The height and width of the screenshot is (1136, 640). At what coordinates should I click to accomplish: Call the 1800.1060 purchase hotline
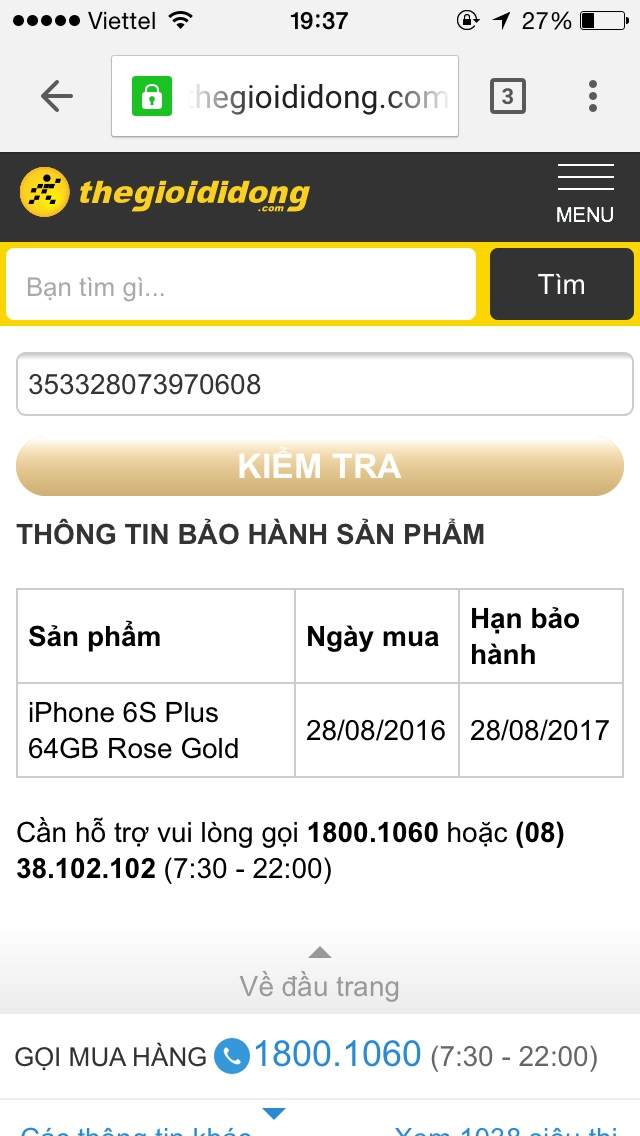[x=336, y=1055]
